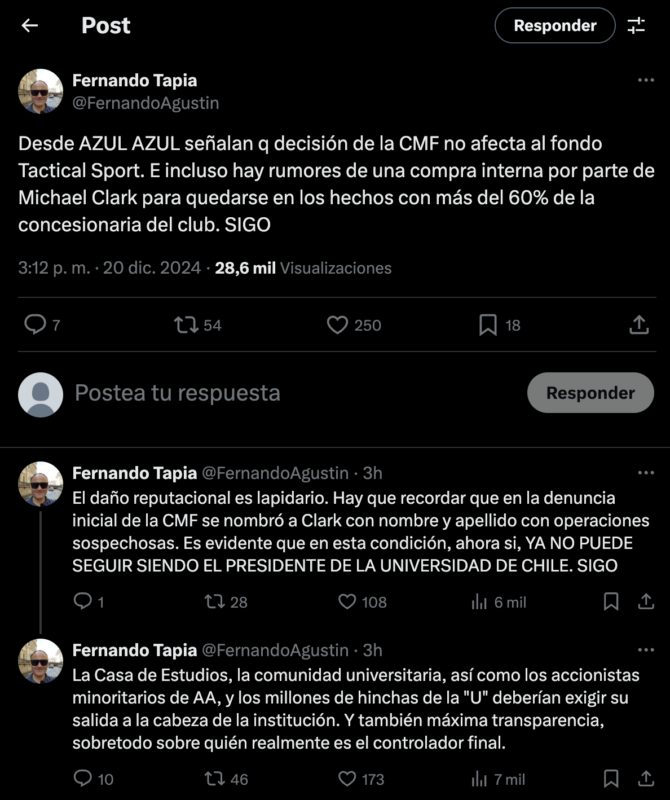Image resolution: width=670 pixels, height=800 pixels.
Task: Open Fernando Tapia's avatar on main post
Action: pyautogui.click(x=41, y=91)
